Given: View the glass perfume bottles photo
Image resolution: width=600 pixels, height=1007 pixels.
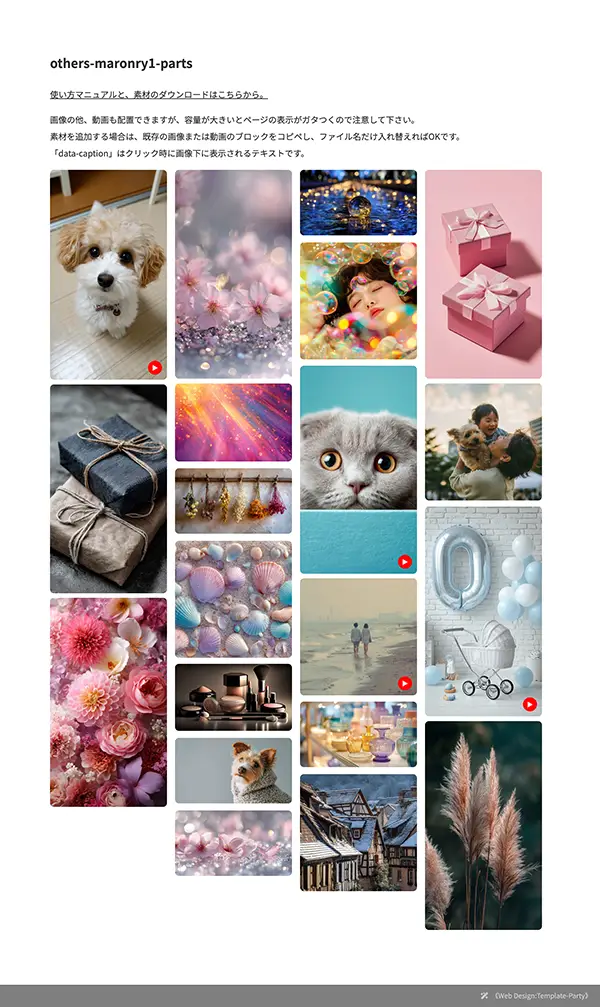Looking at the screenshot, I should (x=358, y=733).
